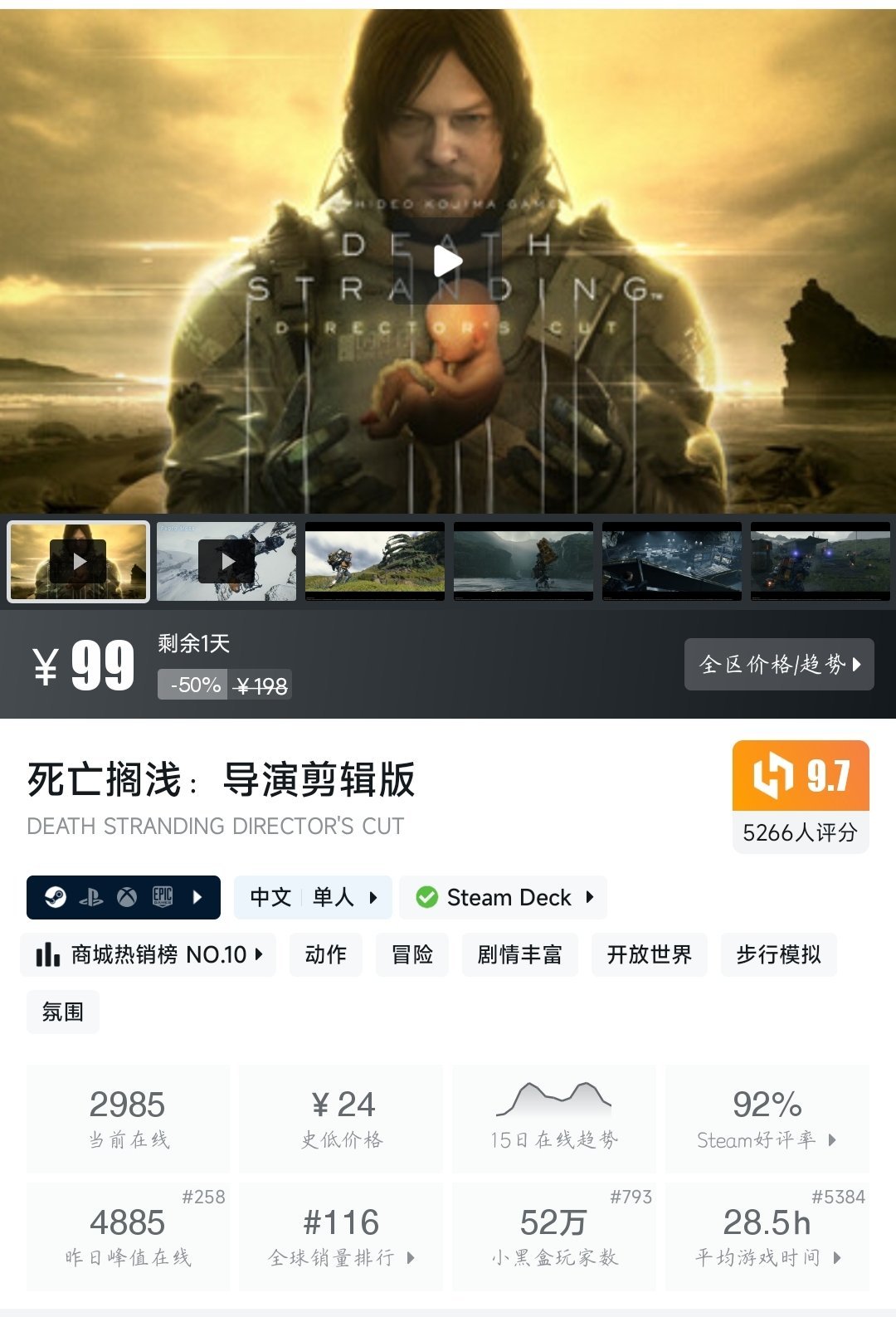Open the green hillside screenshot thumbnail
Viewport: 896px width, 1317px height.
(x=375, y=561)
